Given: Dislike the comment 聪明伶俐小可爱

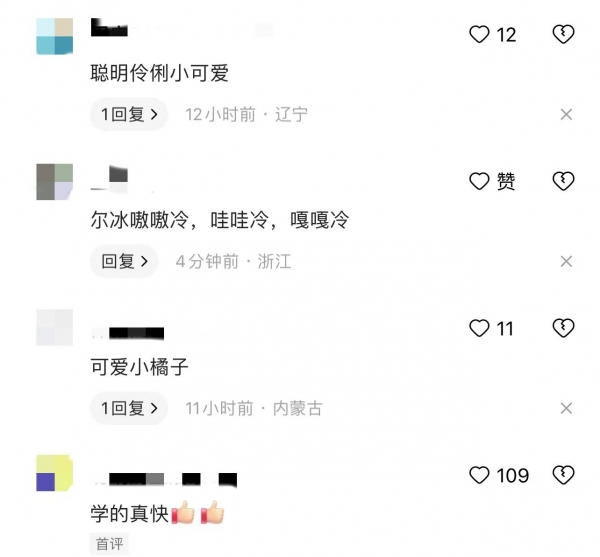Looking at the screenshot, I should tap(564, 35).
